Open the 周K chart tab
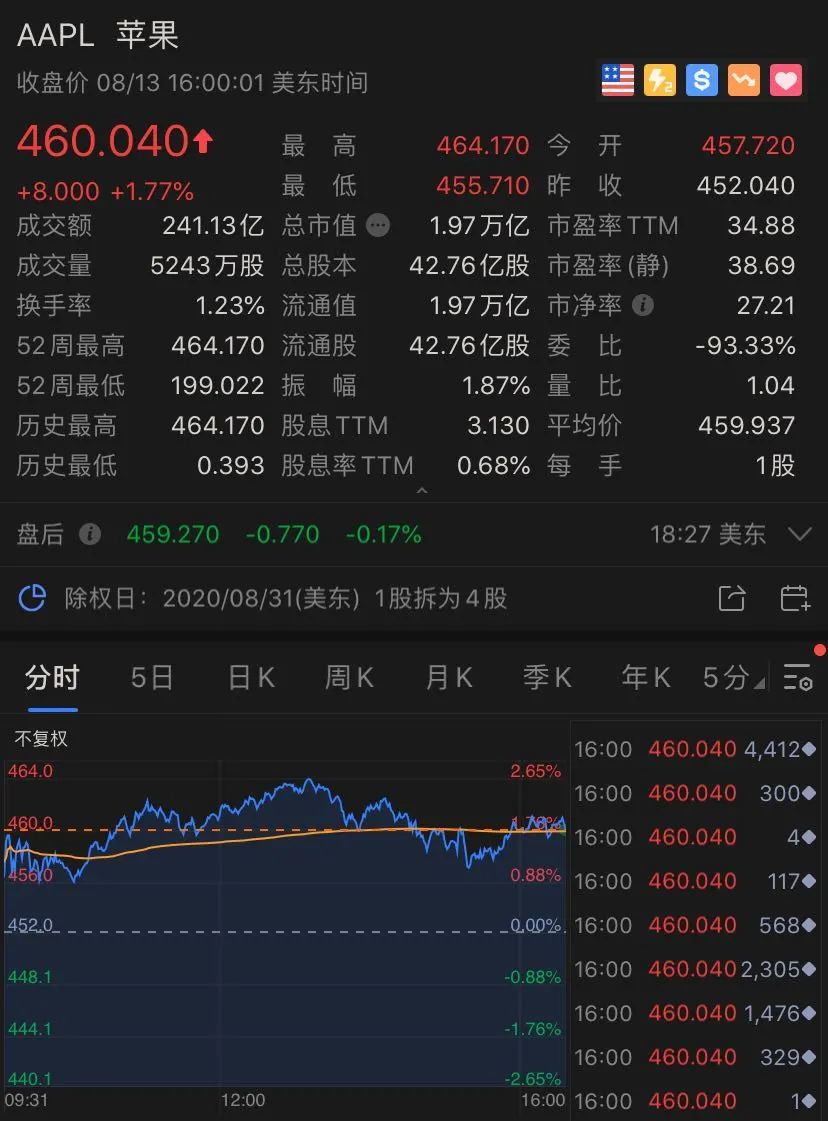Screen dimensions: 828x1121 pyautogui.click(x=349, y=677)
